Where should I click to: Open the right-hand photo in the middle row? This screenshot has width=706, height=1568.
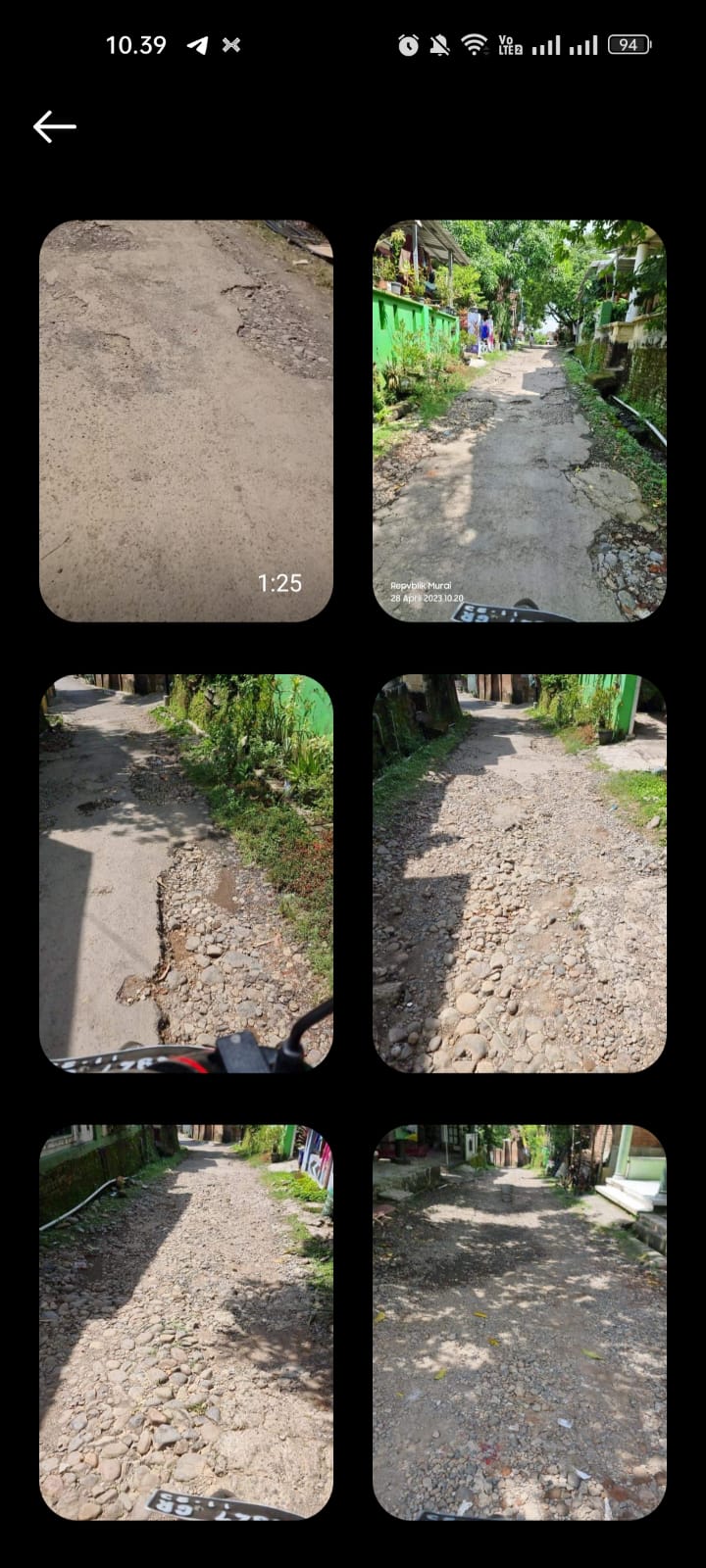[520, 873]
